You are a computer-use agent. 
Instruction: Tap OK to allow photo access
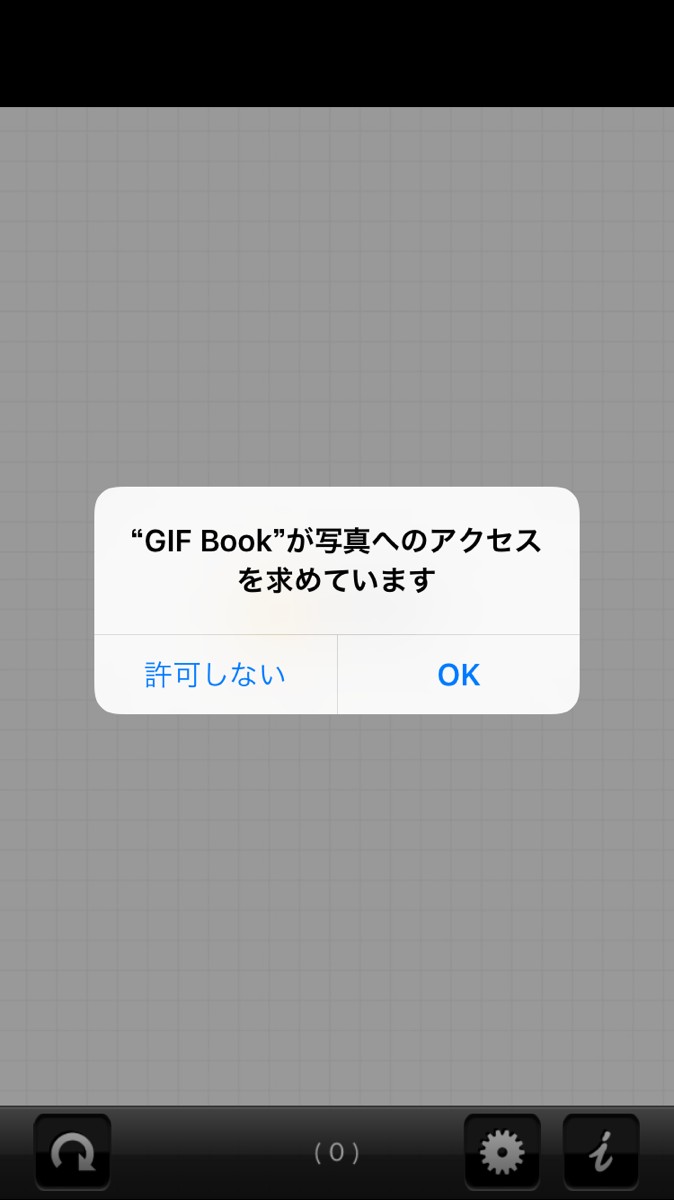coord(459,675)
